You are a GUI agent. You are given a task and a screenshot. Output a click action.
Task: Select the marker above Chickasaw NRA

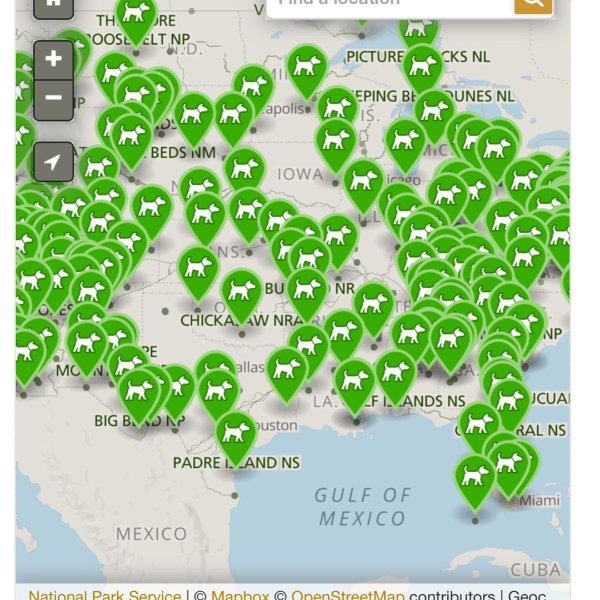242,289
